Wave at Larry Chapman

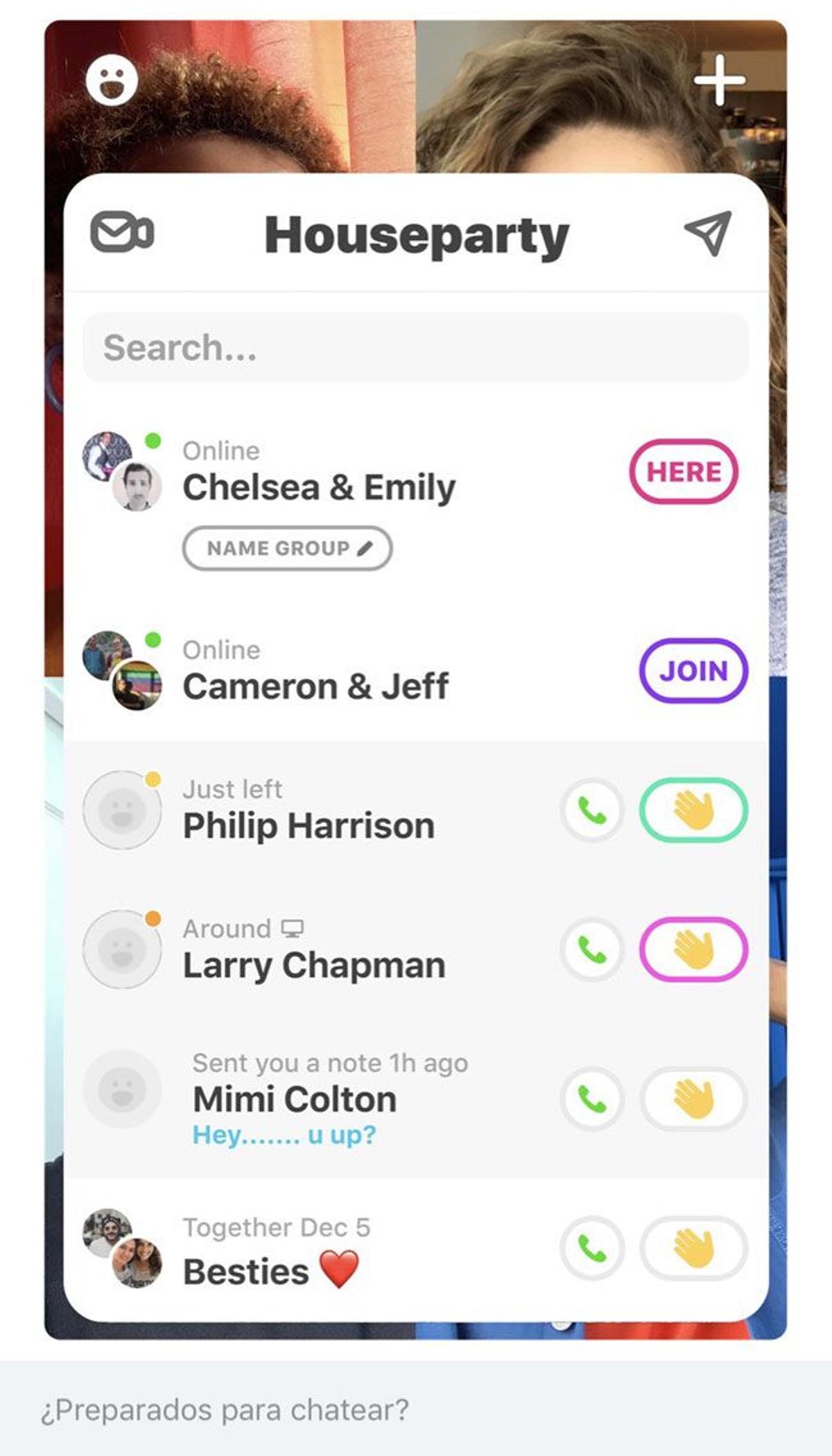click(693, 949)
